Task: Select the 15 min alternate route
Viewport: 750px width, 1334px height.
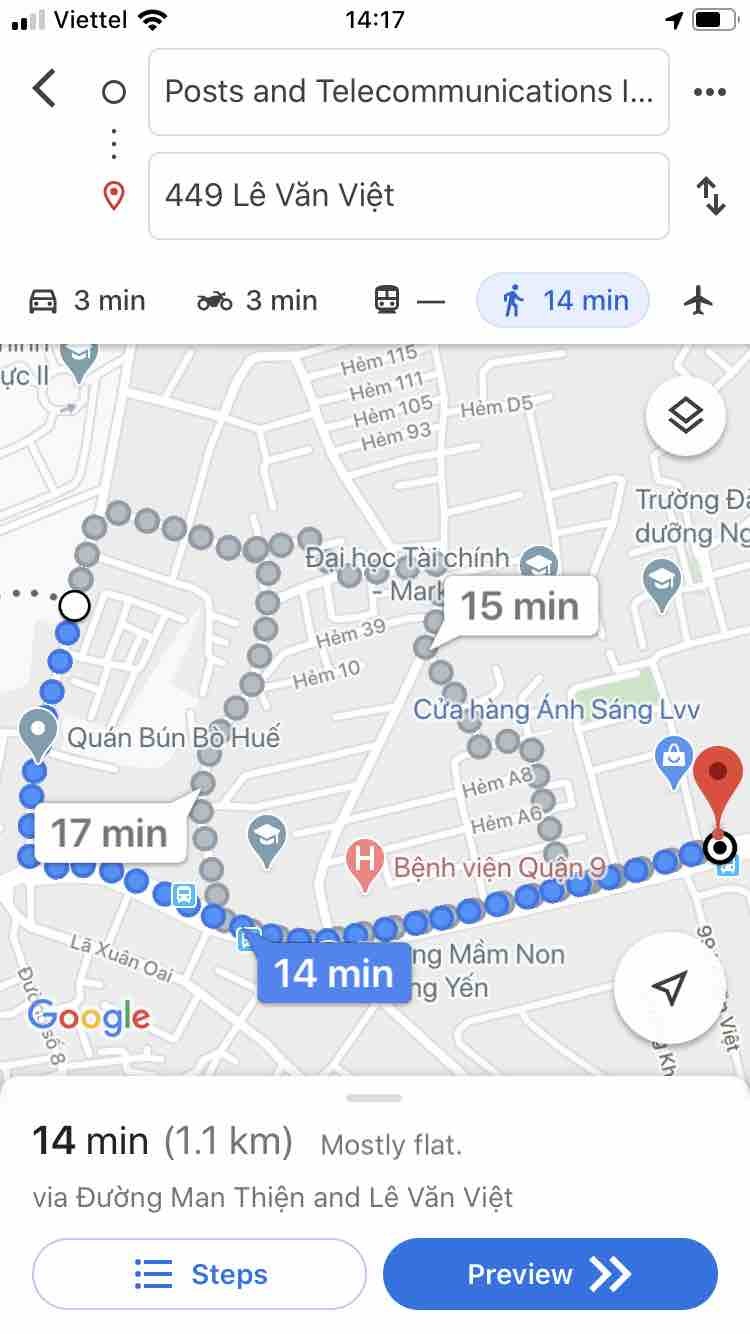Action: (x=520, y=606)
